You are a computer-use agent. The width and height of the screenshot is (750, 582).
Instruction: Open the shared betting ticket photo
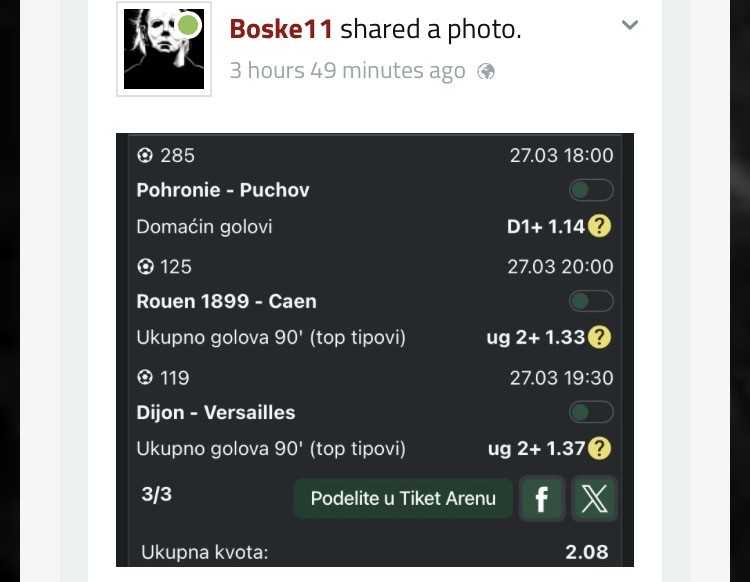pos(375,350)
